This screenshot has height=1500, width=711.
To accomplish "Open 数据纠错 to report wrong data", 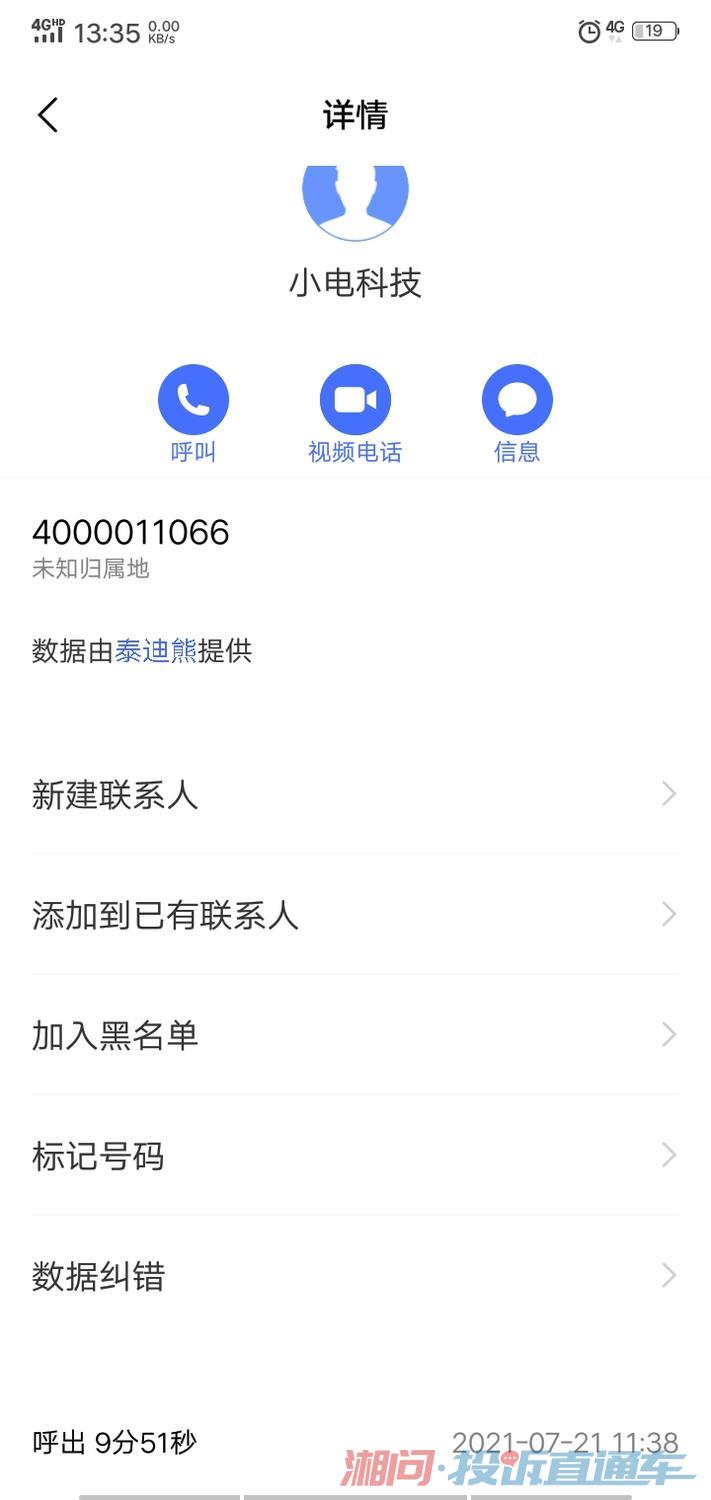I will click(355, 1276).
